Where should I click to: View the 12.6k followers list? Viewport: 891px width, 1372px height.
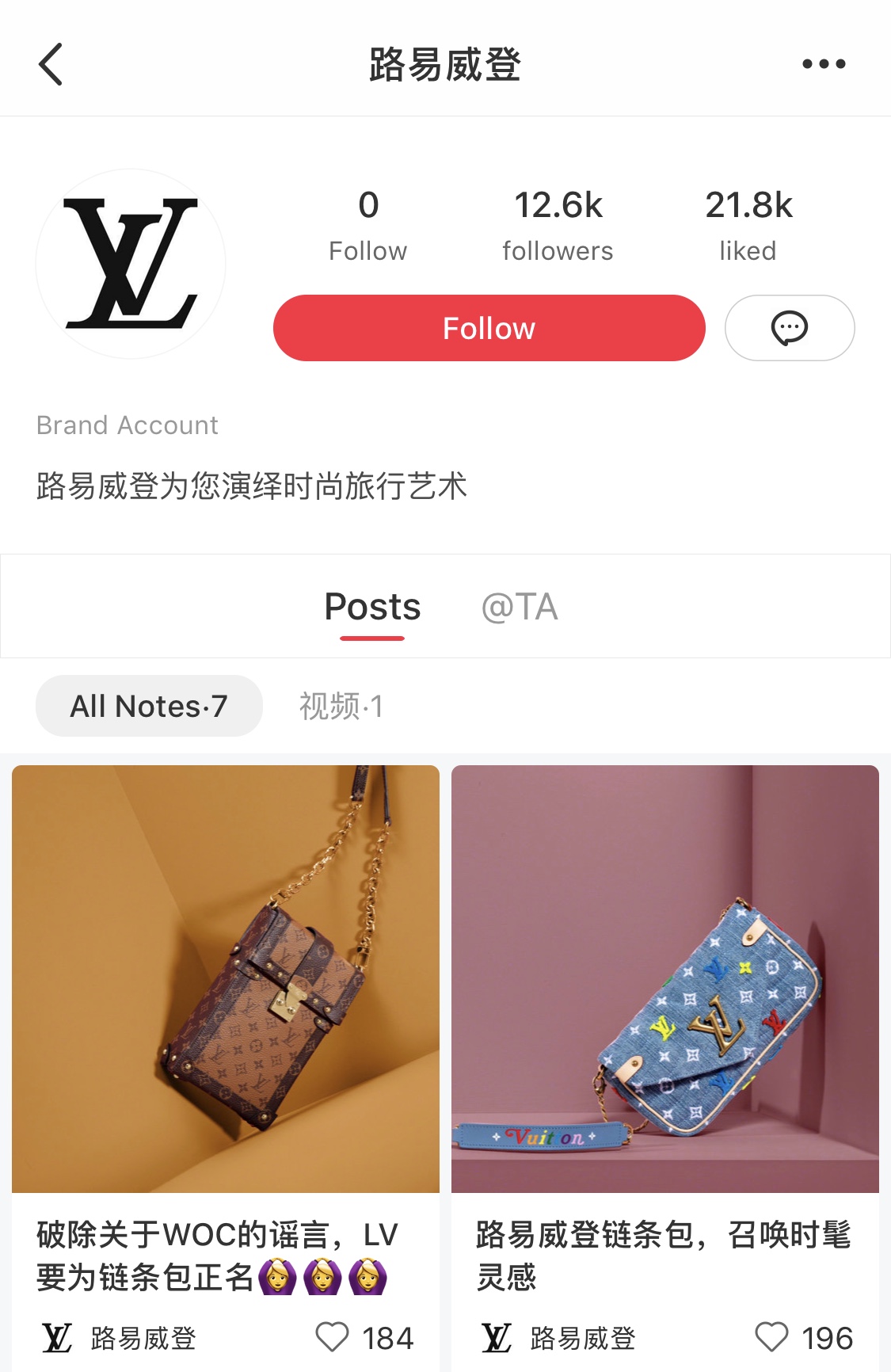(558, 225)
